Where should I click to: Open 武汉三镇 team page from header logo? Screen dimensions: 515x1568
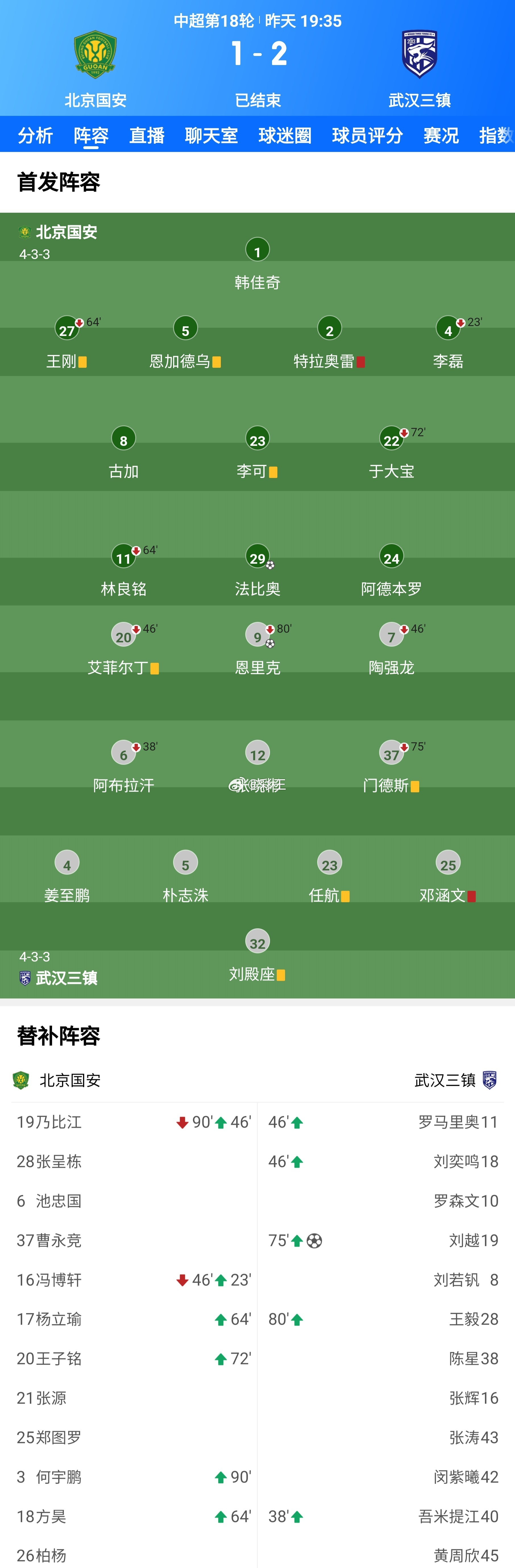[x=419, y=55]
